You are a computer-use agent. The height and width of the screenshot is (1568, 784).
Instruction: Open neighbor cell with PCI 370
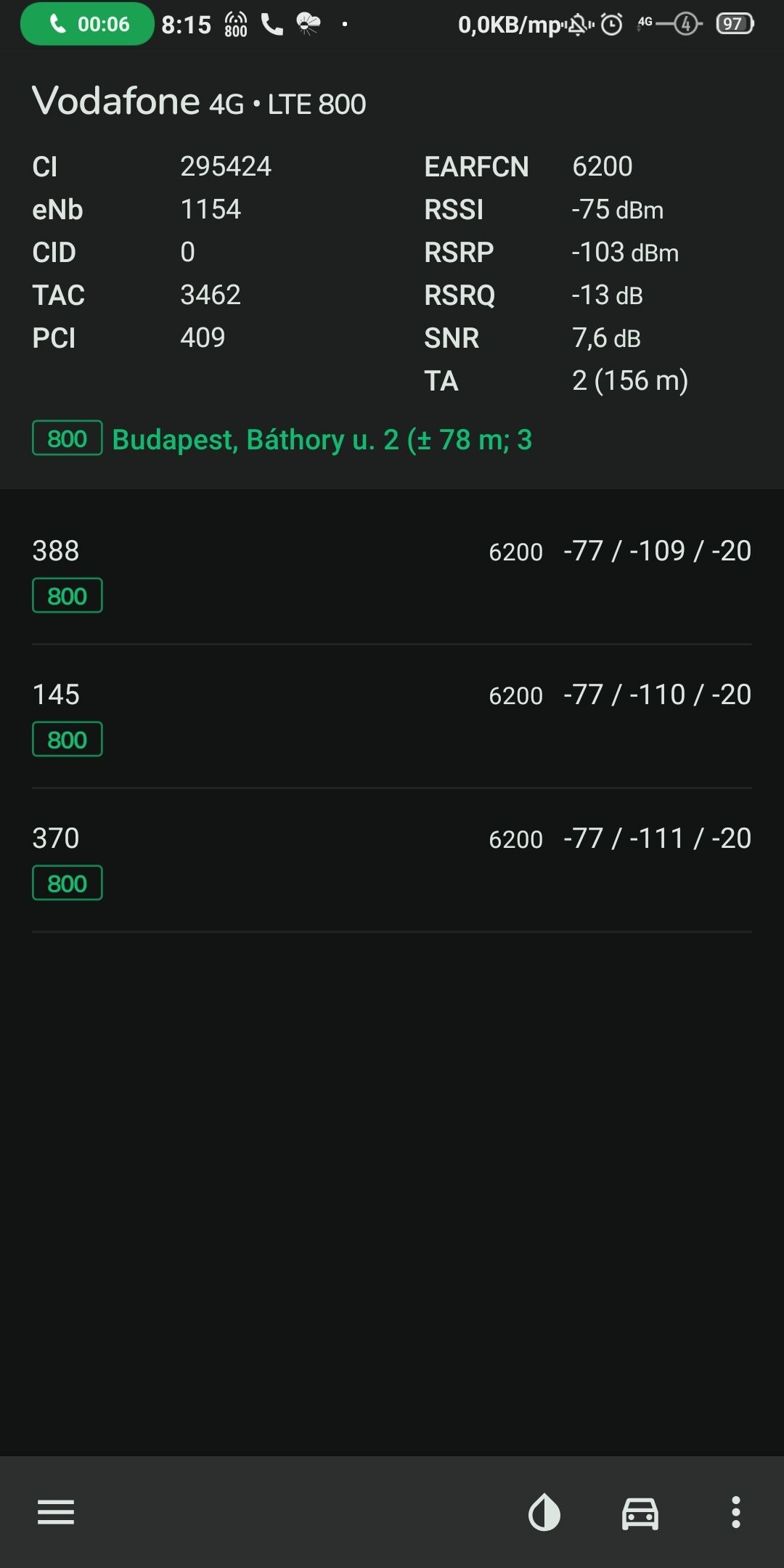(x=392, y=860)
